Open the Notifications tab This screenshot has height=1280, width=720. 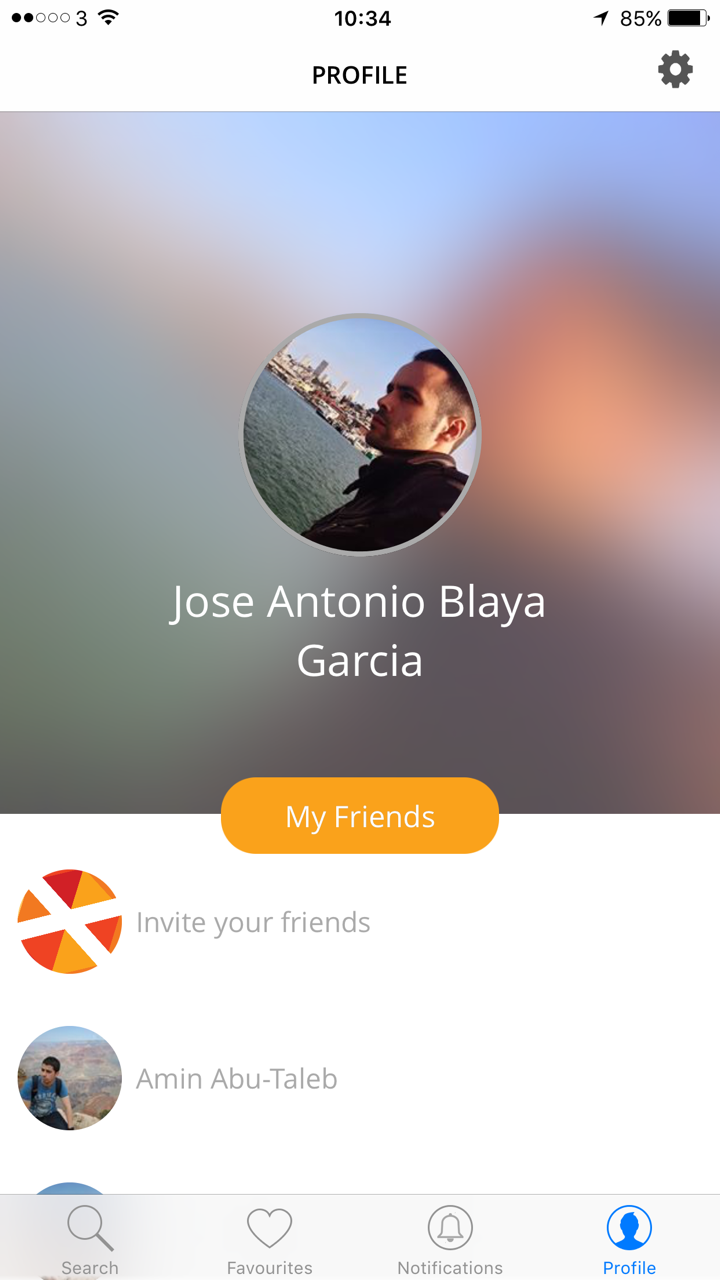click(450, 1240)
